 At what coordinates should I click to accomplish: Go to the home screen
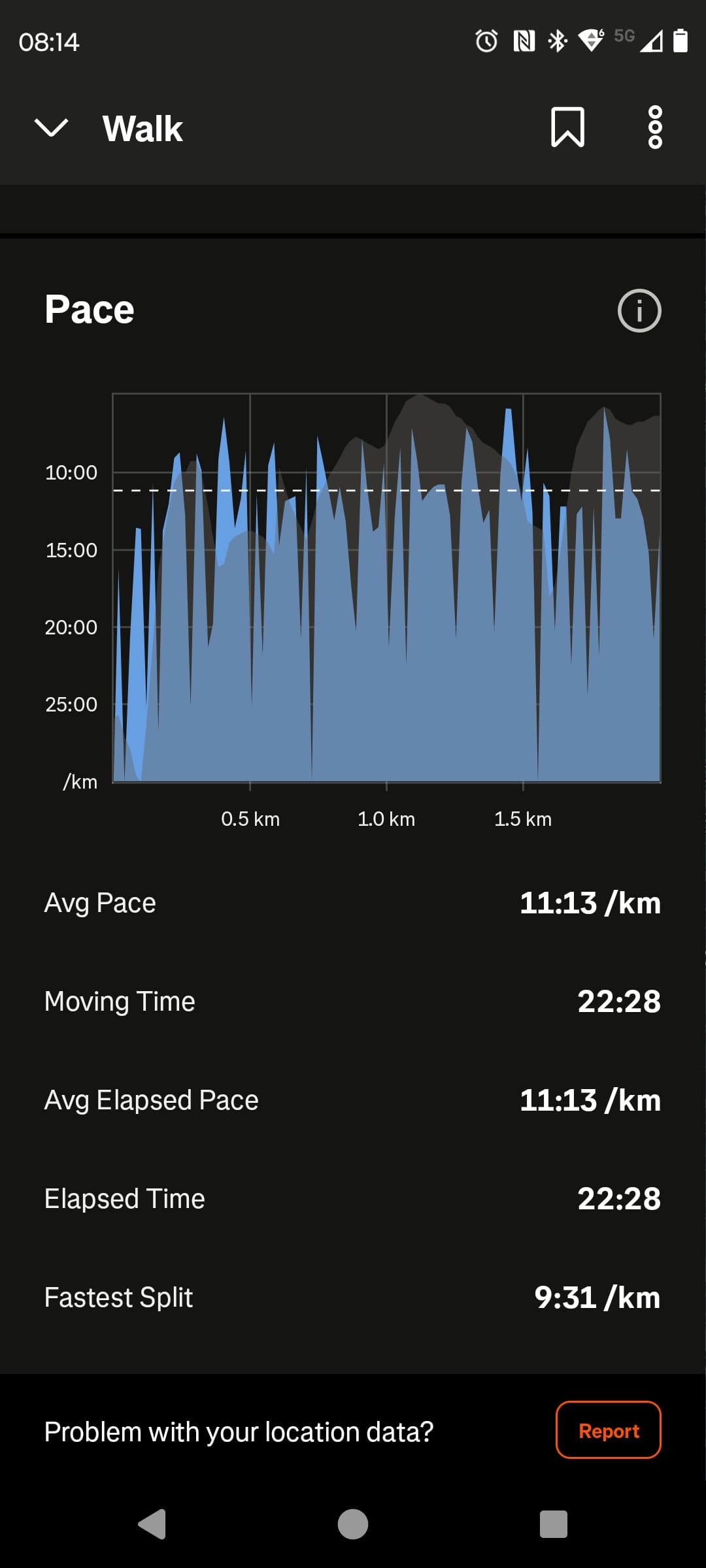pos(353,1524)
